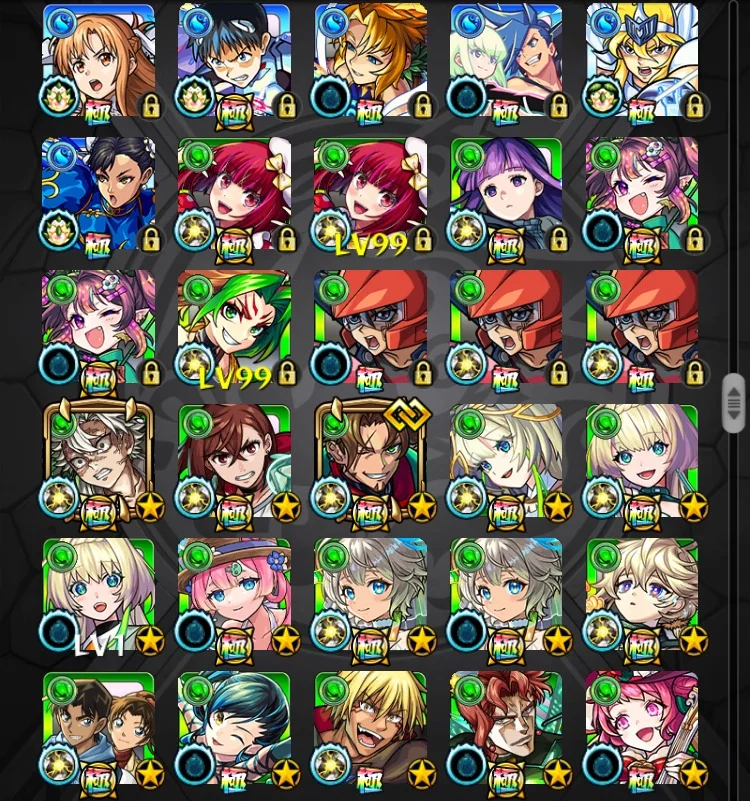Select the gold-framed character with link icon
Image resolution: width=750 pixels, height=801 pixels.
370,461
